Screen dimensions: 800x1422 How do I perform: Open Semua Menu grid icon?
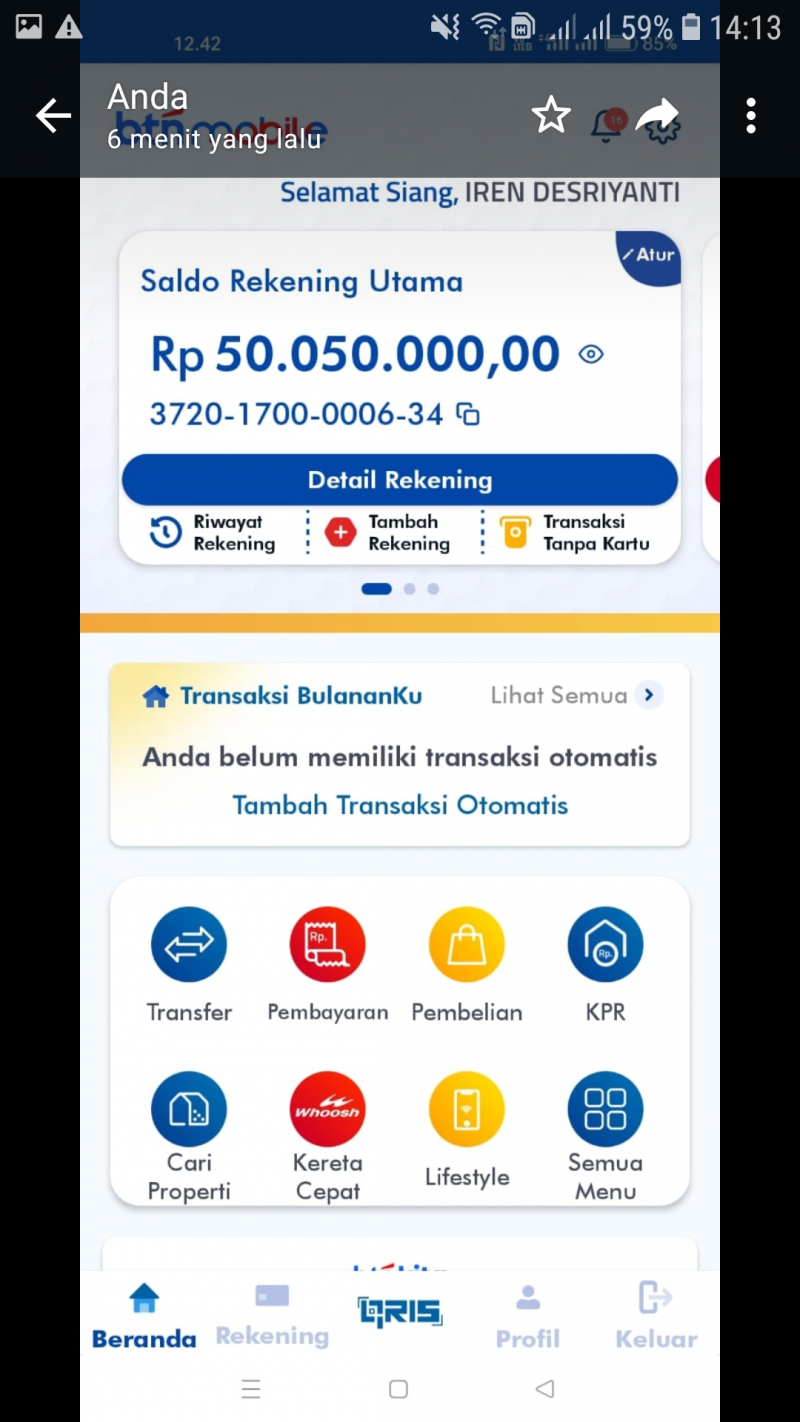(605, 1108)
